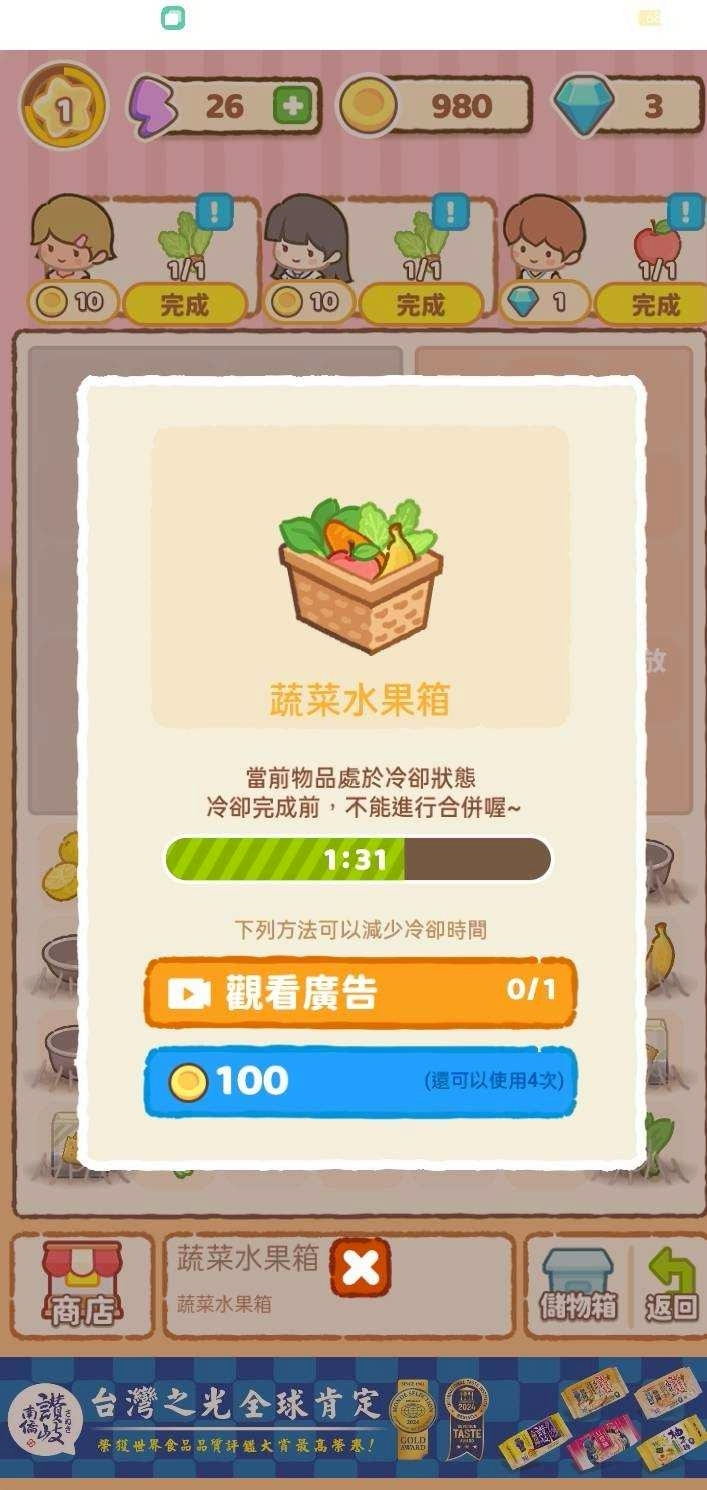Add more energy with the green plus
Viewport: 707px width, 1490px height.
point(292,106)
